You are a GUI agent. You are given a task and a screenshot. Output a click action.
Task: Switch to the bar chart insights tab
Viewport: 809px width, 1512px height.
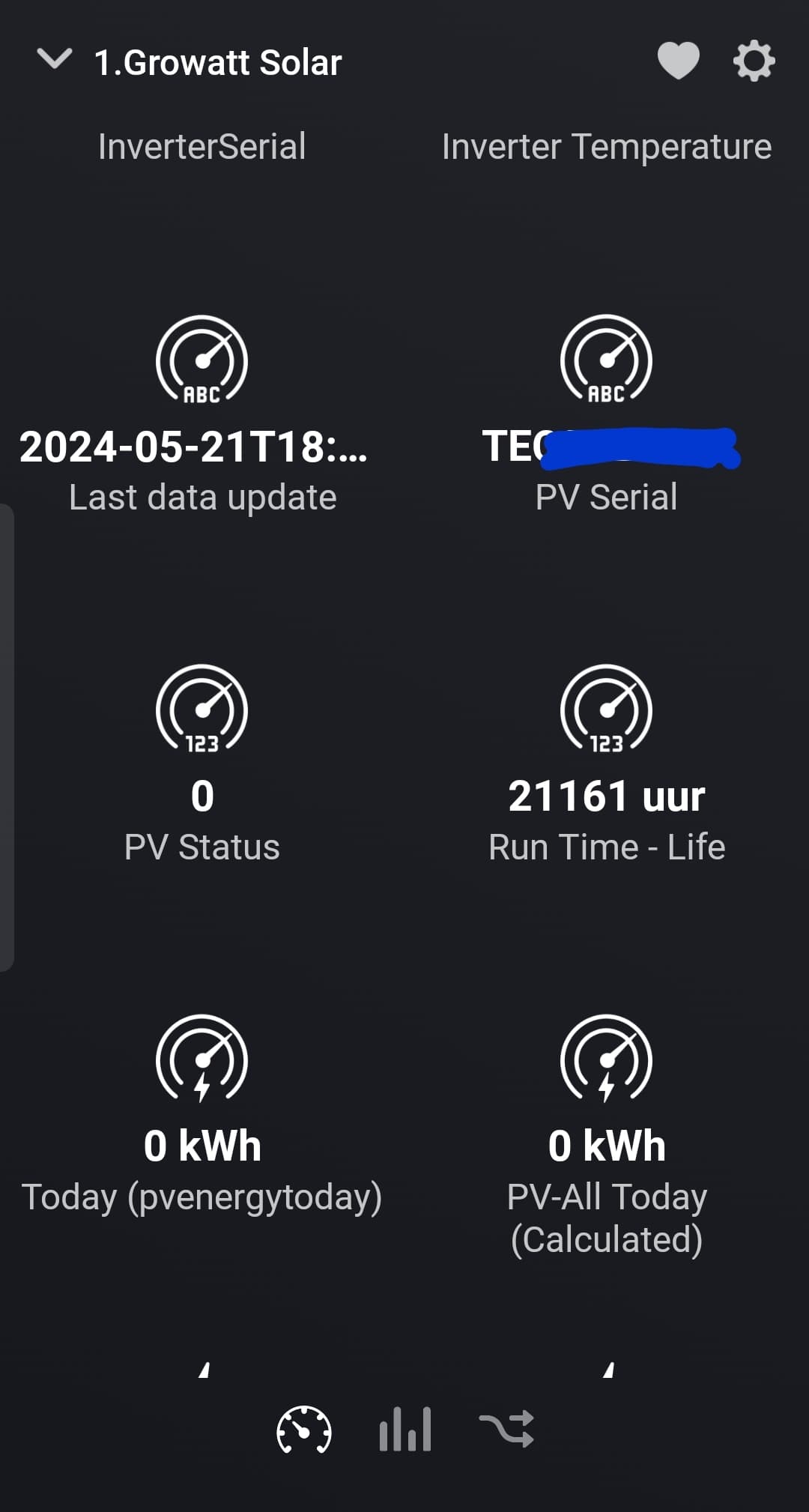coord(405,1430)
